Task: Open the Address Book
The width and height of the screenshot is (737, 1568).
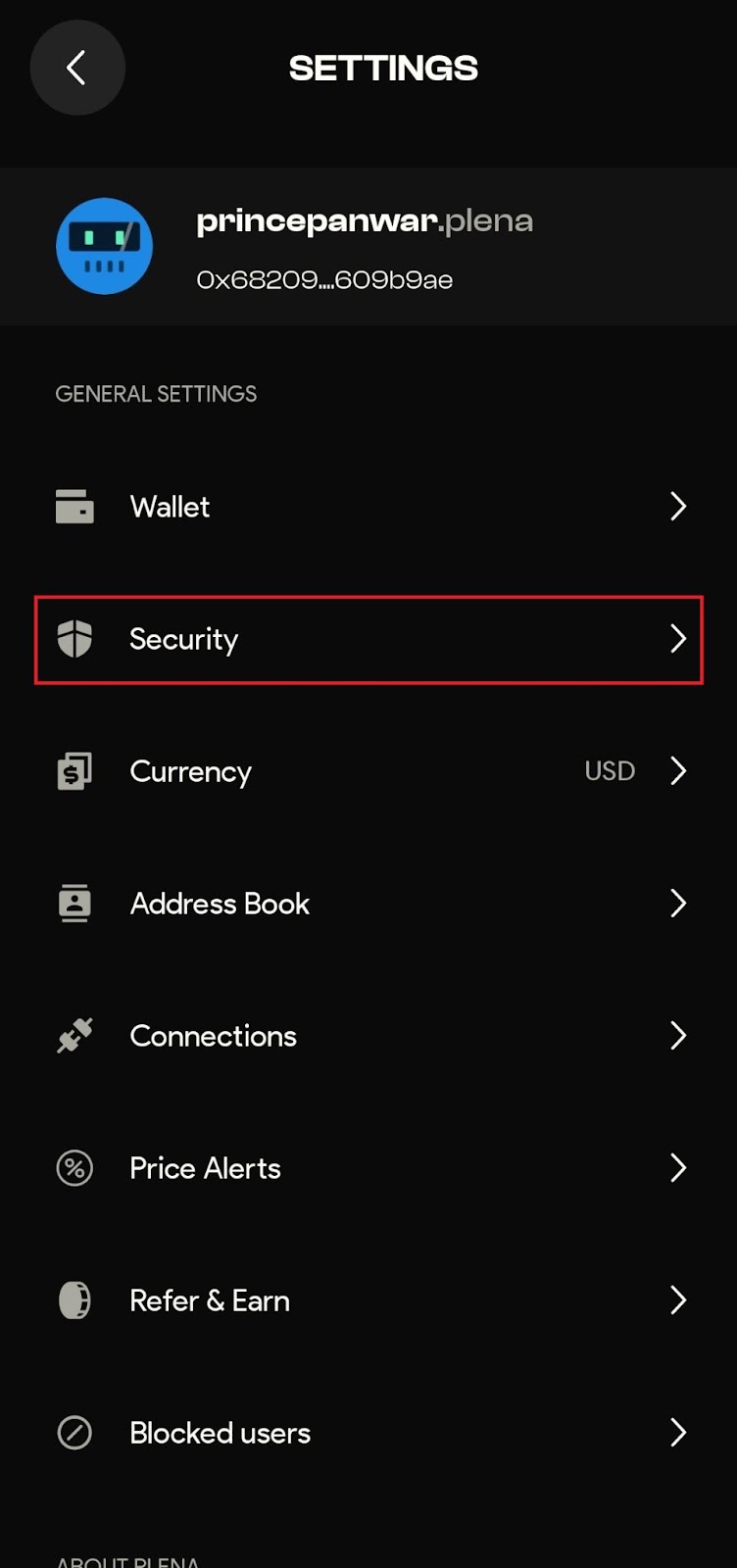Action: 368,904
